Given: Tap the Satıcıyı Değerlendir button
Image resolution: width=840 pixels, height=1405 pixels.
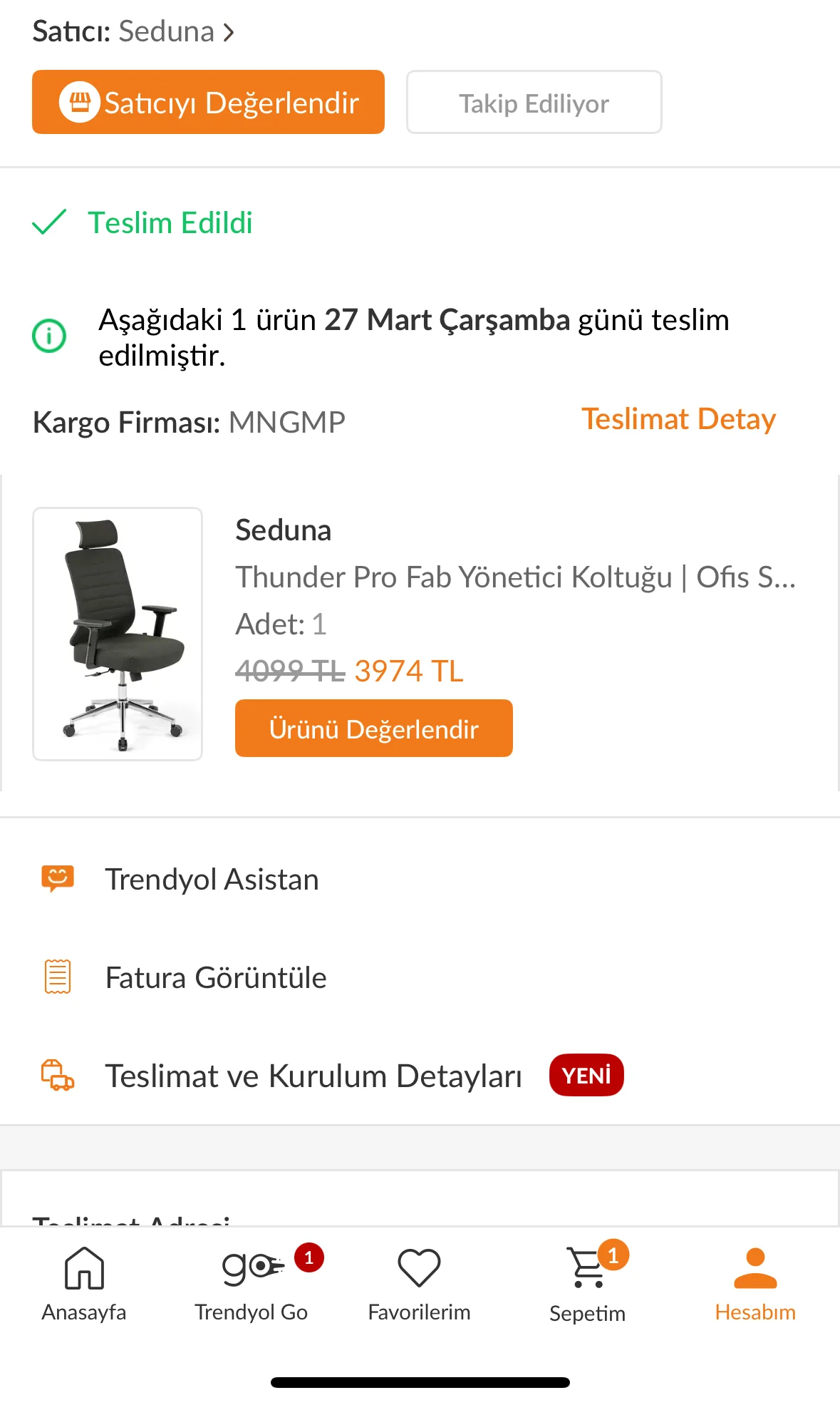Looking at the screenshot, I should 208,102.
